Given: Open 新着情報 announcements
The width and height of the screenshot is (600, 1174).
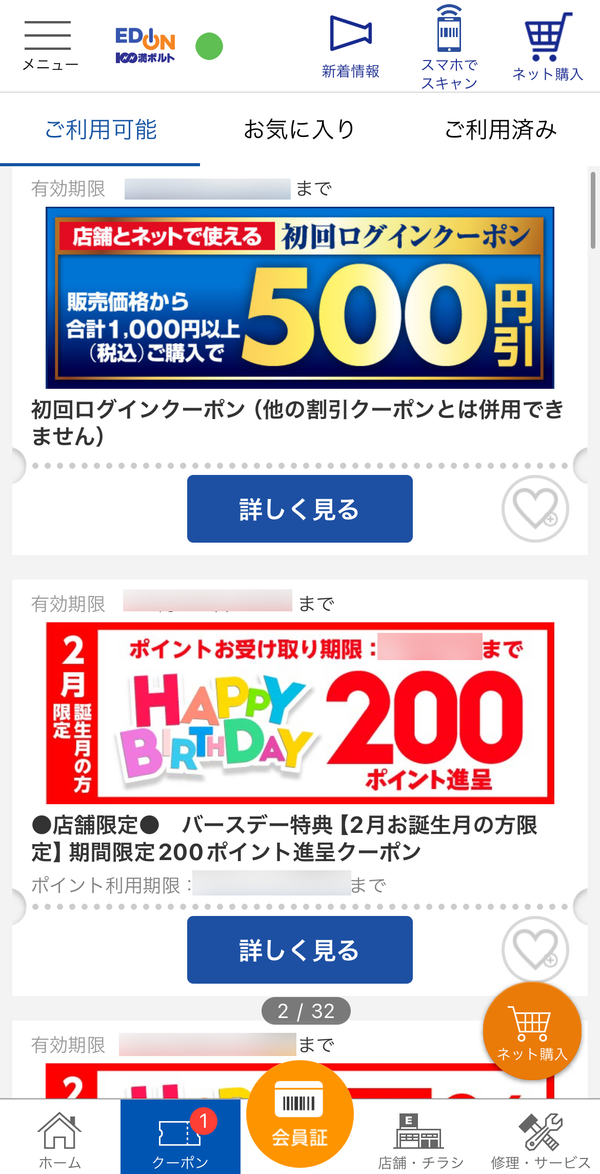Looking at the screenshot, I should (351, 46).
